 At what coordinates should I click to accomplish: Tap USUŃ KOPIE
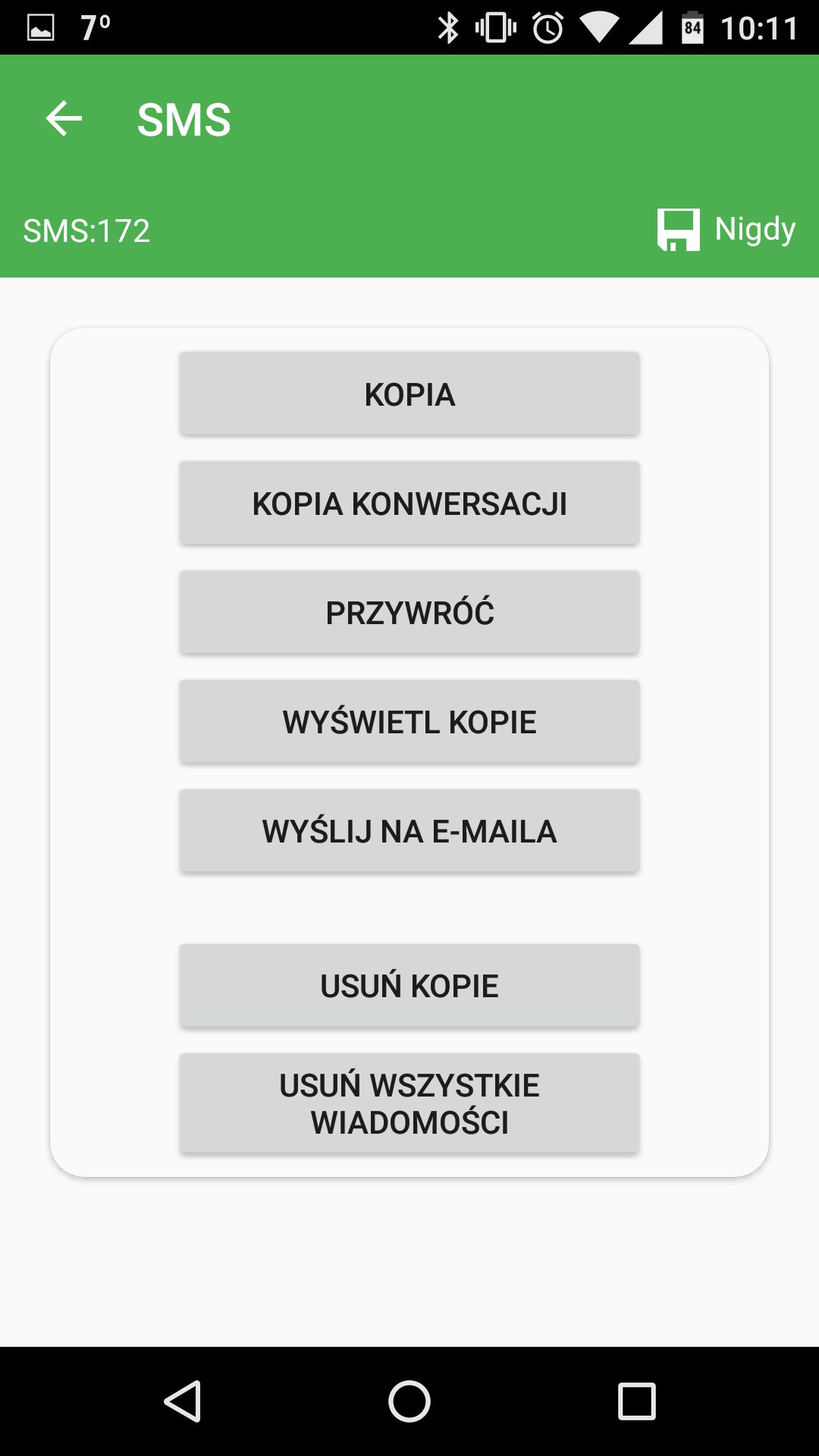pos(409,985)
